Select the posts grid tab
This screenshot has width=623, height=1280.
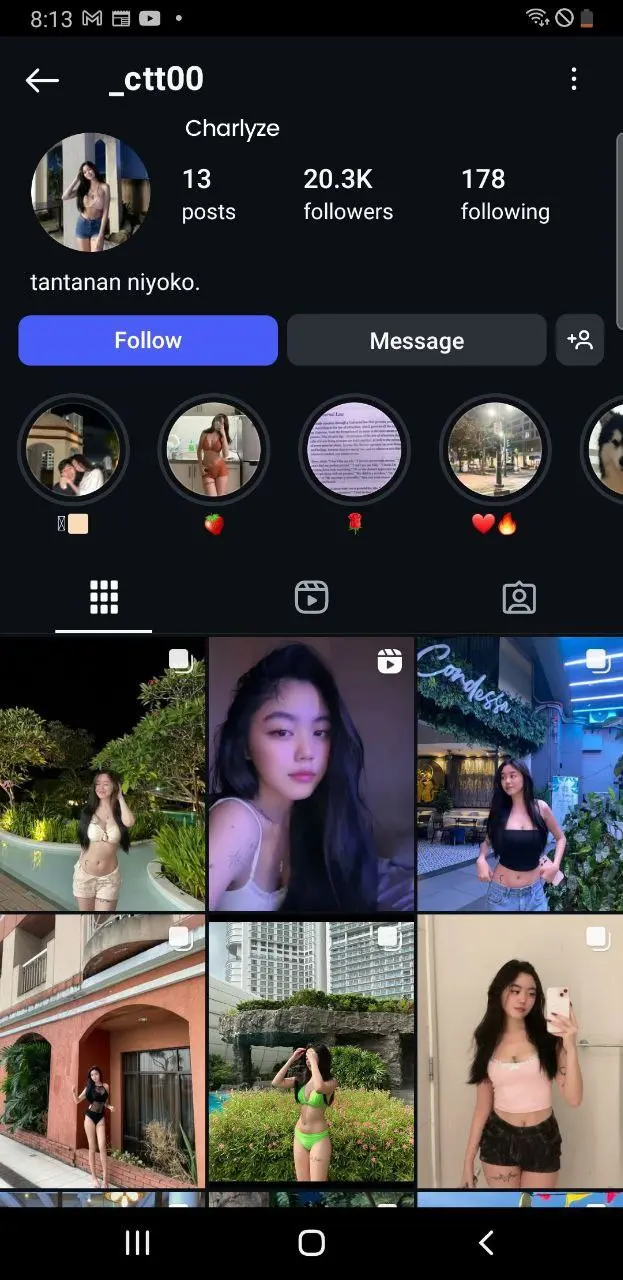(x=104, y=597)
